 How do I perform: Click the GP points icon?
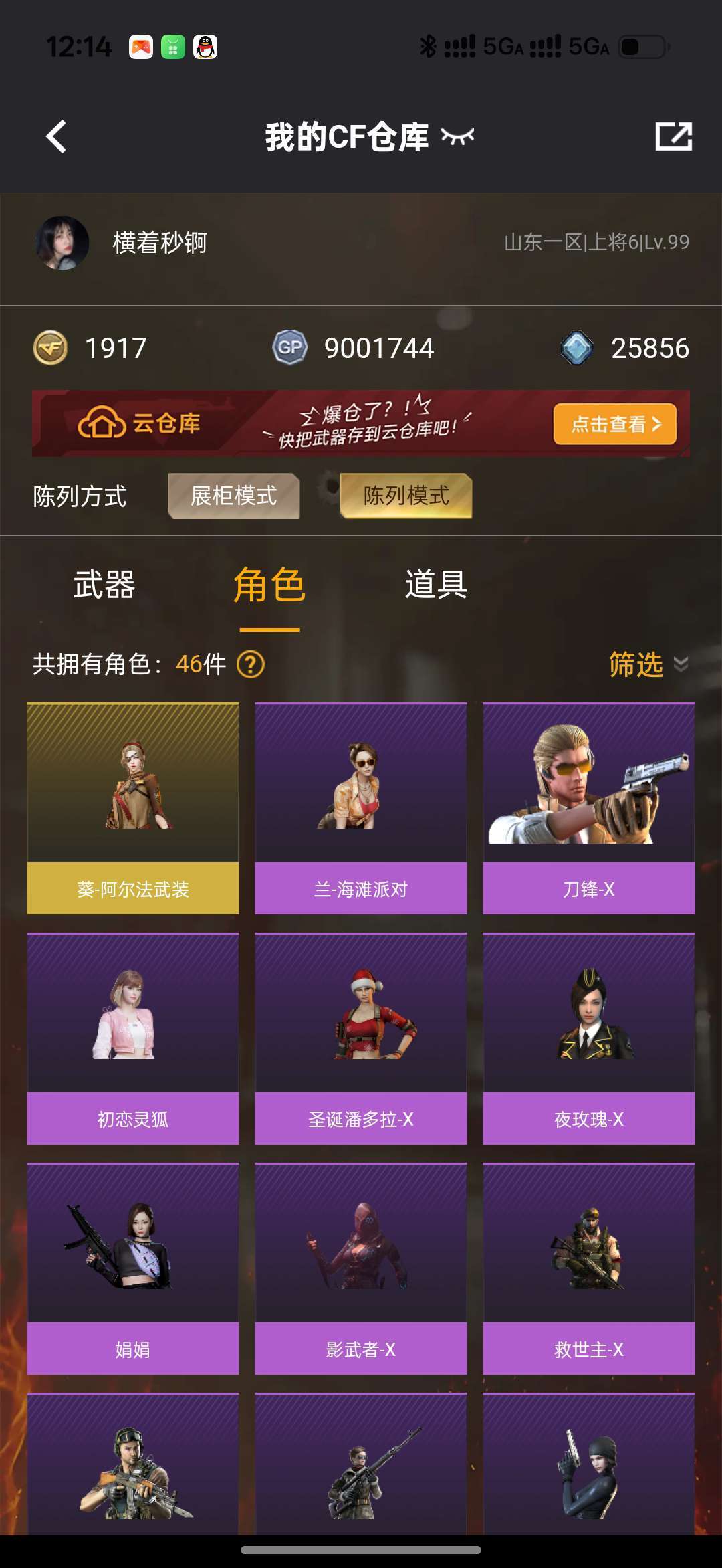[290, 348]
